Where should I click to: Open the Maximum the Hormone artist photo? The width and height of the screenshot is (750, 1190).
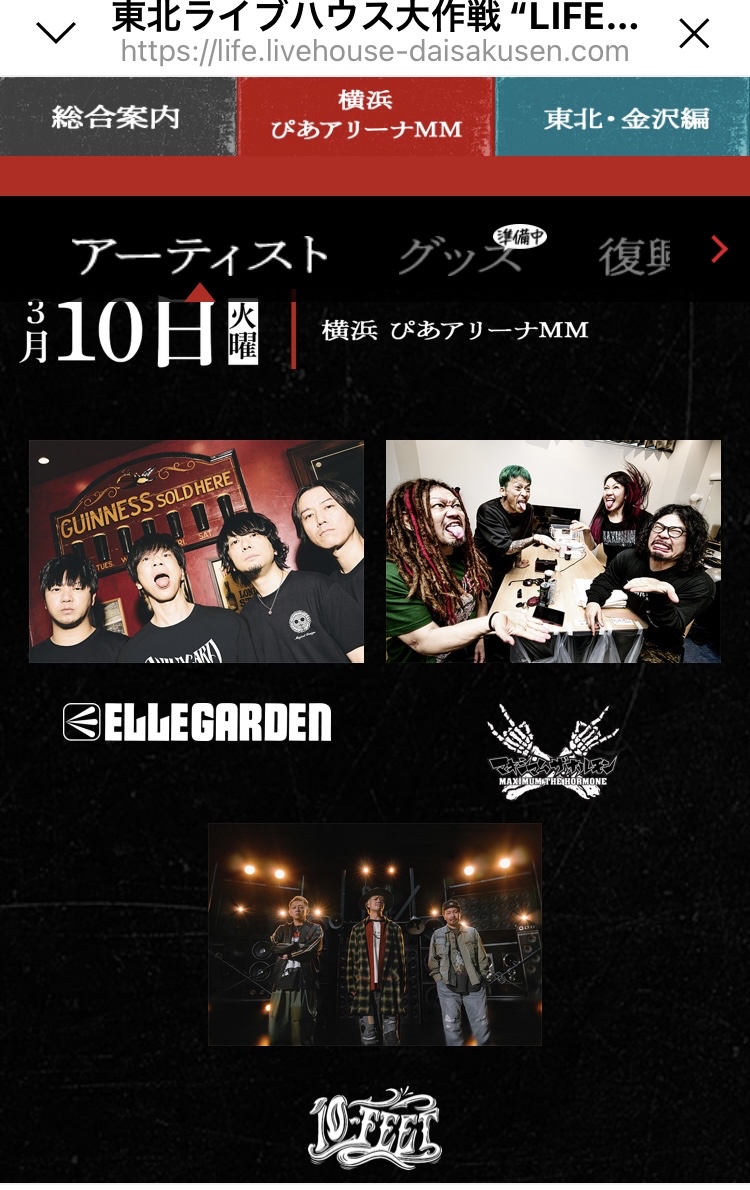pos(553,551)
